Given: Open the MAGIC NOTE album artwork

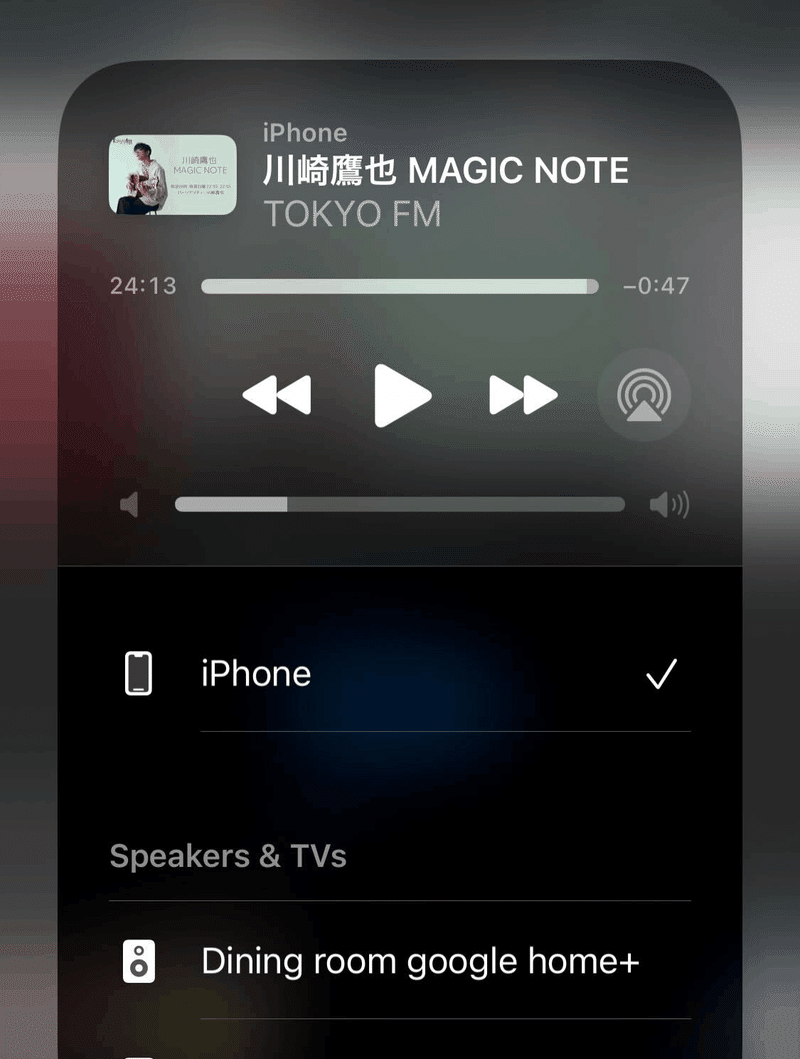Looking at the screenshot, I should pyautogui.click(x=172, y=175).
